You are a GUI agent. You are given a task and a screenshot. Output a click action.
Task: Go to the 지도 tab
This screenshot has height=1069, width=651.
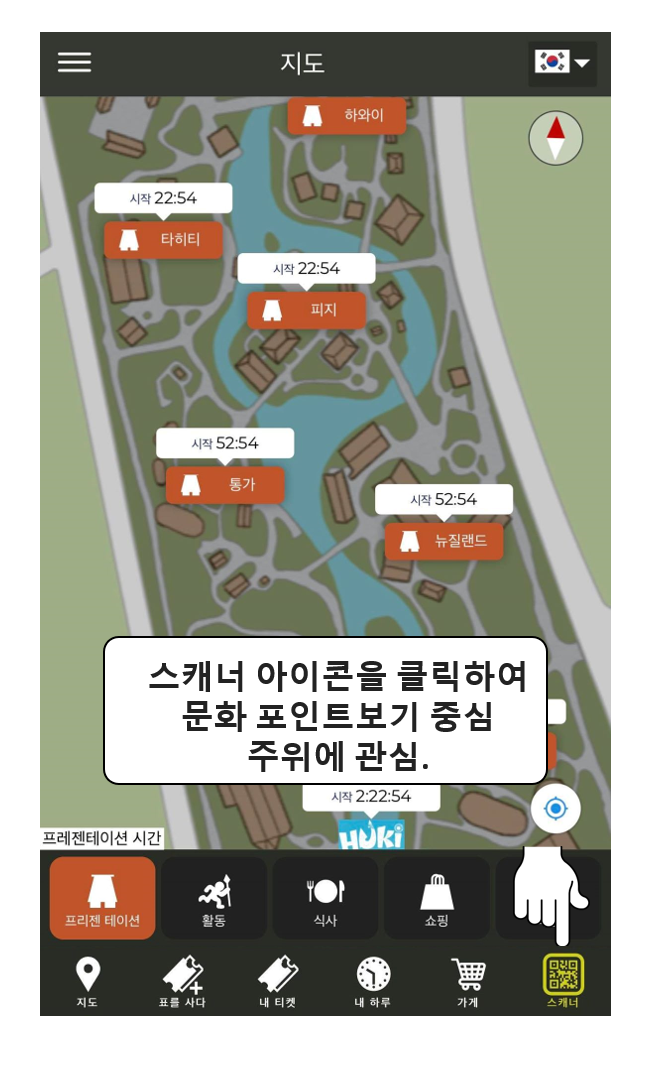point(88,981)
